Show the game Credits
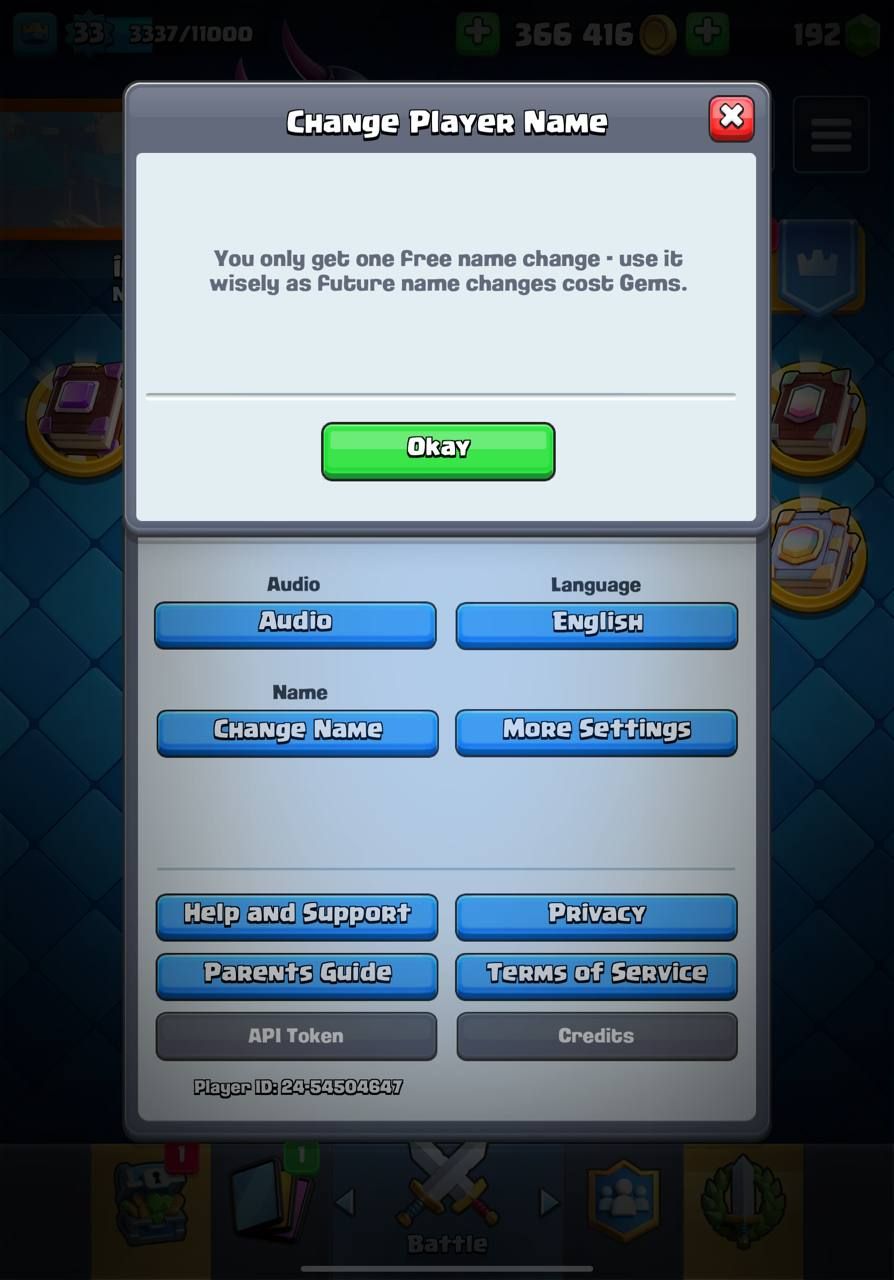The width and height of the screenshot is (894, 1280). point(596,1036)
